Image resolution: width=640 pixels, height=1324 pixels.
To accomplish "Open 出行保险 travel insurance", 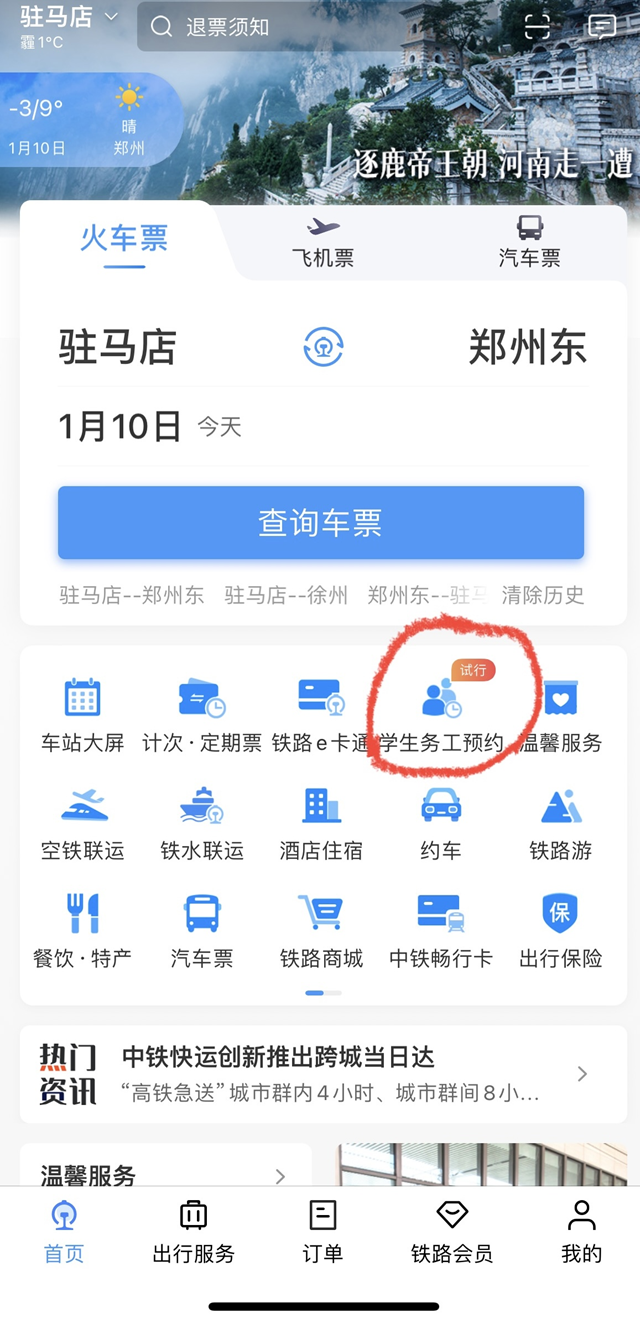I will pos(560,930).
